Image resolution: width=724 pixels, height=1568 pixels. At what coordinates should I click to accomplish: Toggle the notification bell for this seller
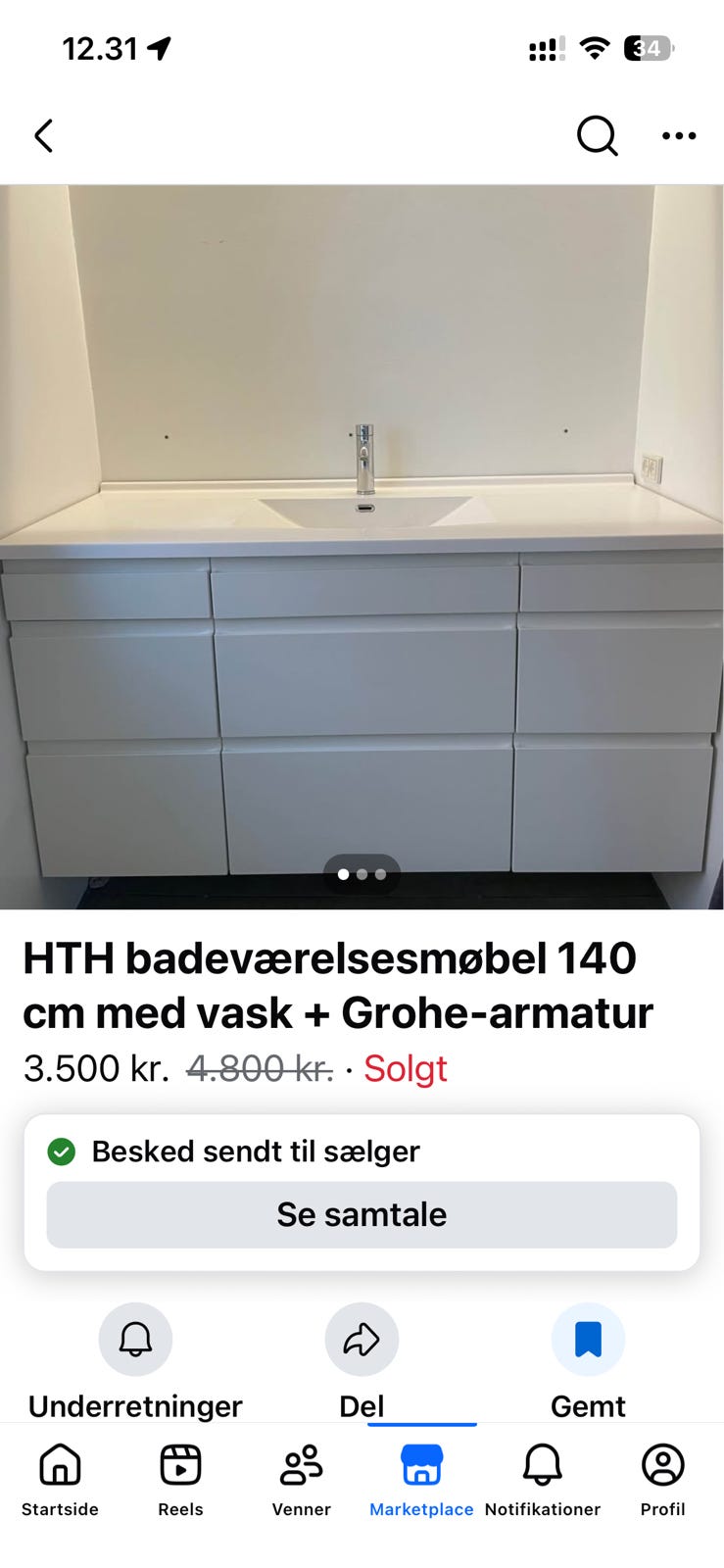tap(135, 1339)
